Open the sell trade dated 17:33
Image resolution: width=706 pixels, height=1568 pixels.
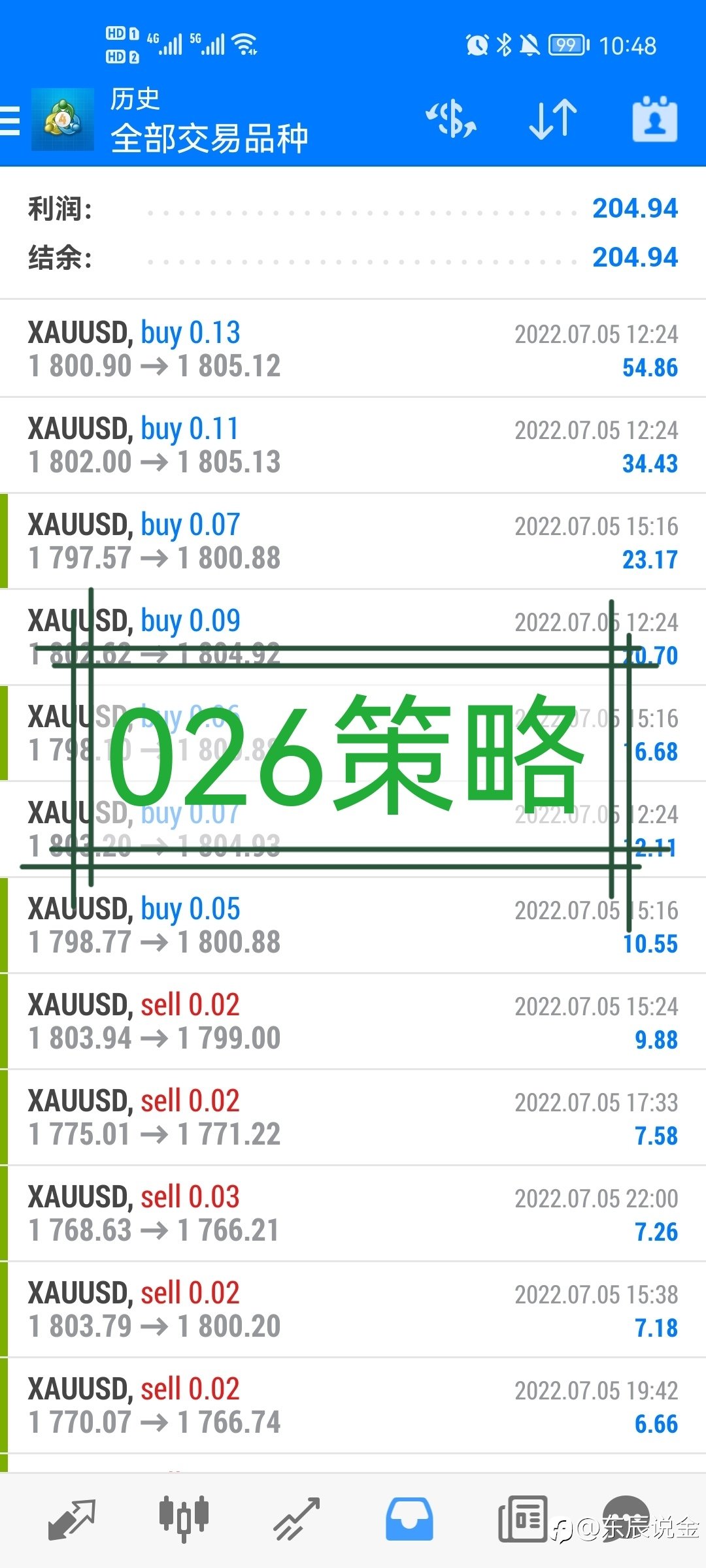(353, 1117)
